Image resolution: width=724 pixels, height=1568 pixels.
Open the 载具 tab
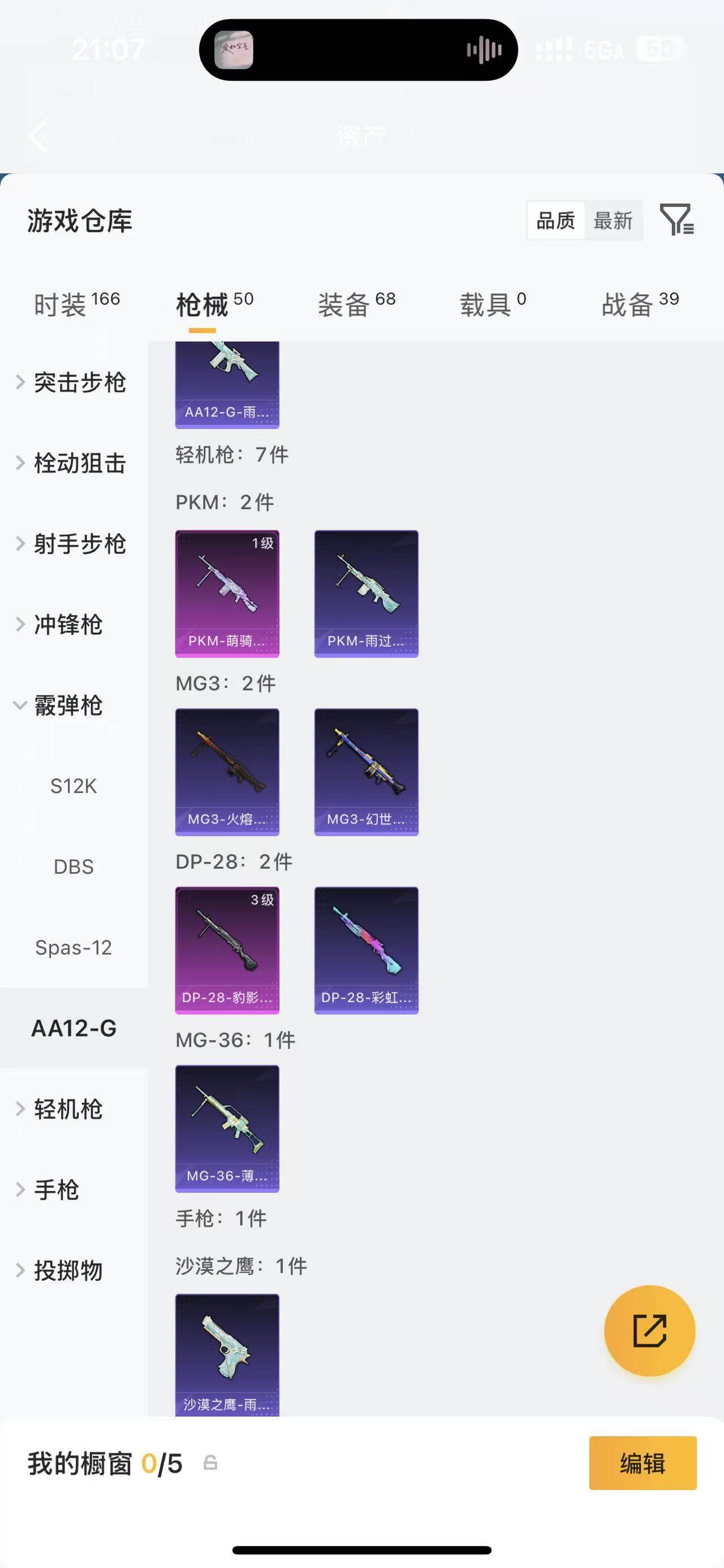(493, 304)
